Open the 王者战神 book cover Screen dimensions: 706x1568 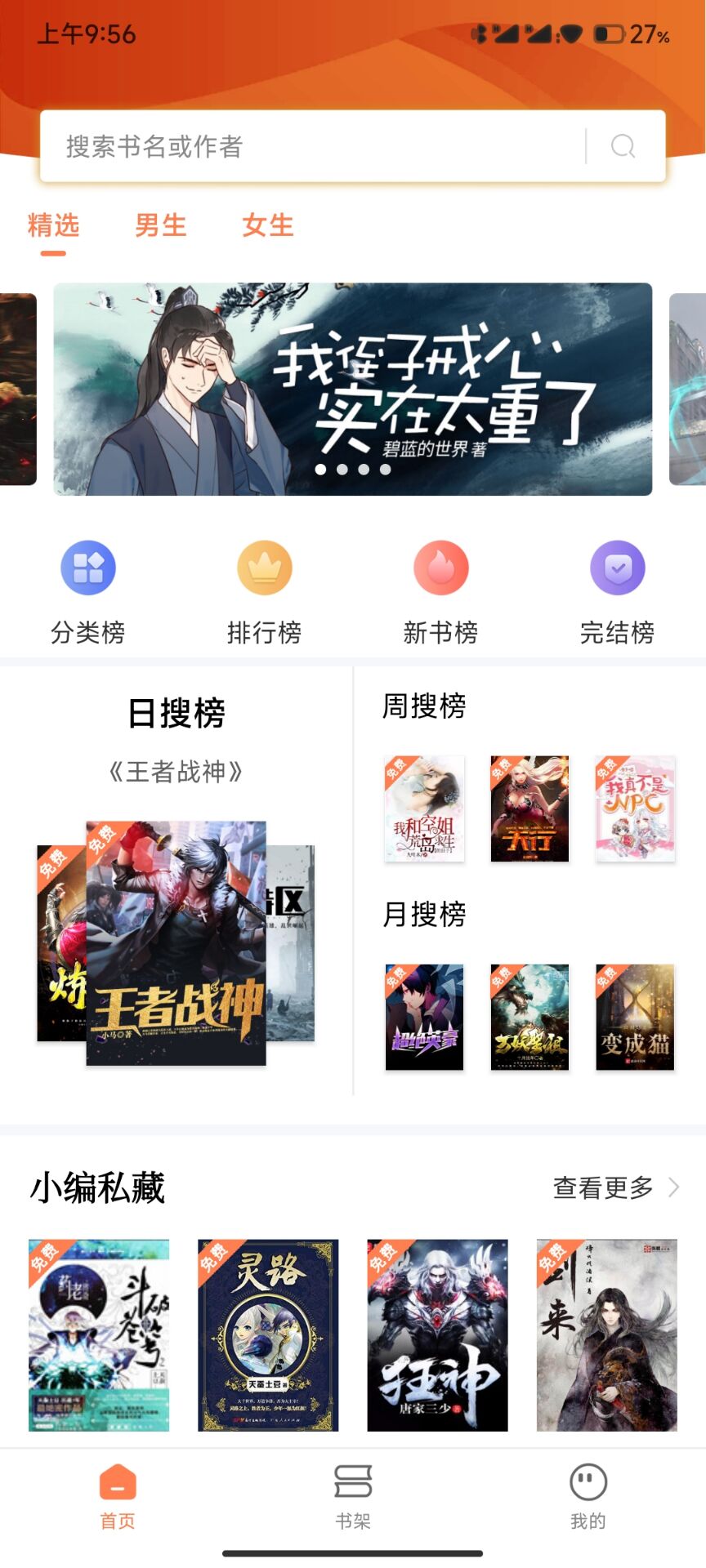[x=176, y=943]
